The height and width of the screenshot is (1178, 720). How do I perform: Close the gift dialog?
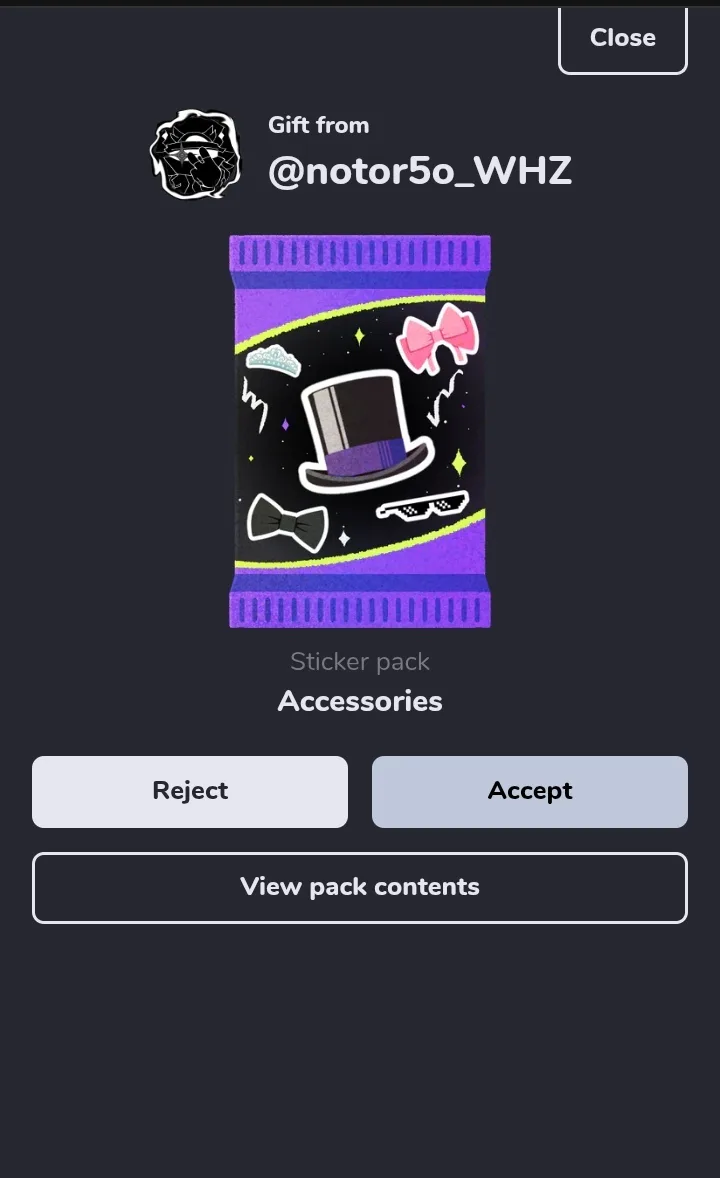pyautogui.click(x=622, y=39)
